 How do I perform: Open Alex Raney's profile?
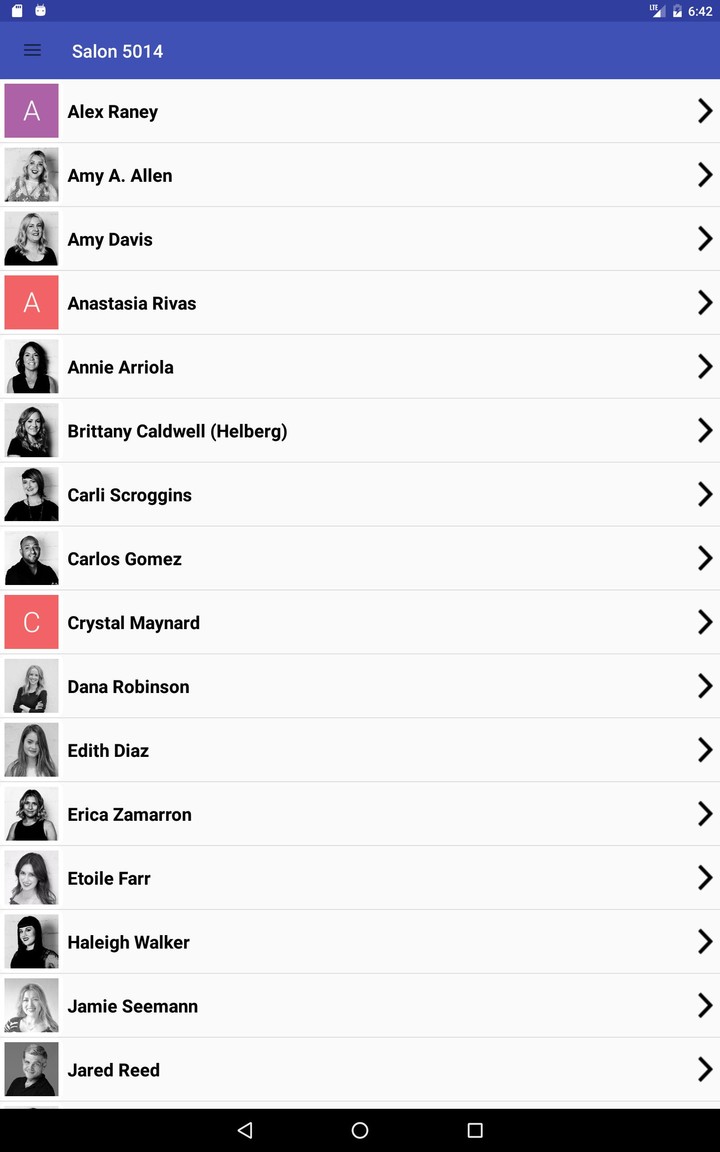(x=360, y=111)
